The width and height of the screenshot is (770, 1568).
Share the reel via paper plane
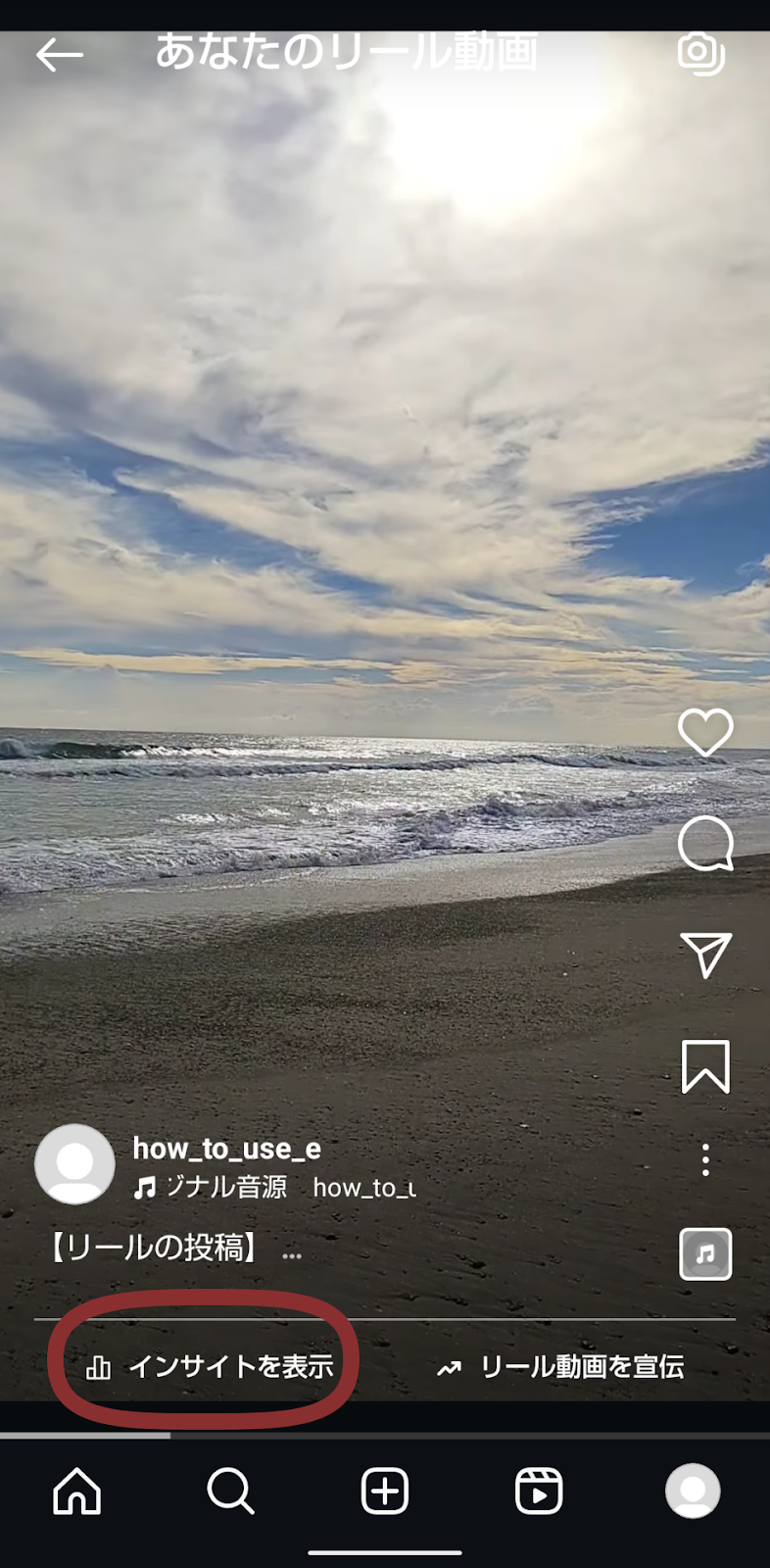coord(705,955)
